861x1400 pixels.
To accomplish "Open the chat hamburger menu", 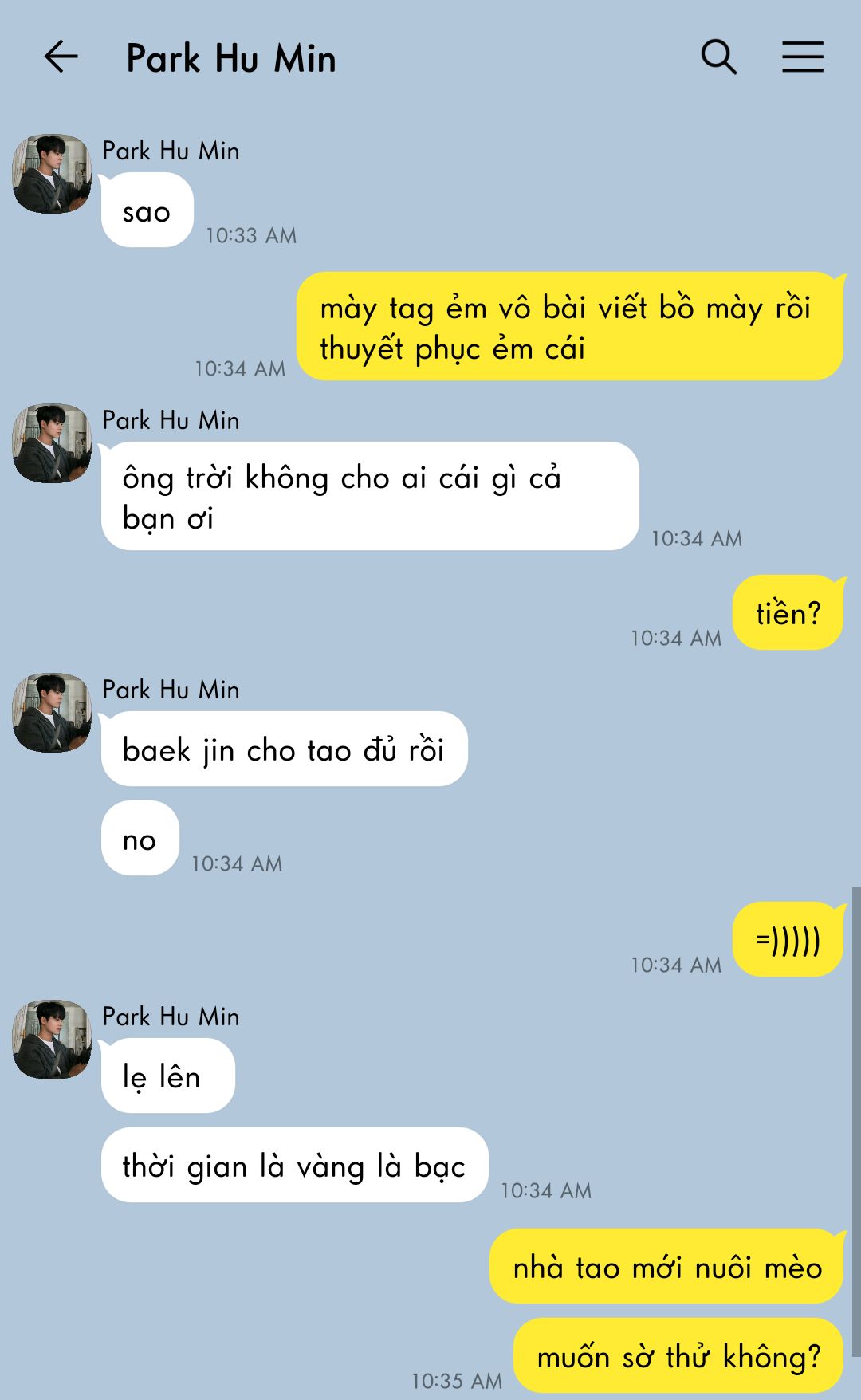I will coord(802,57).
